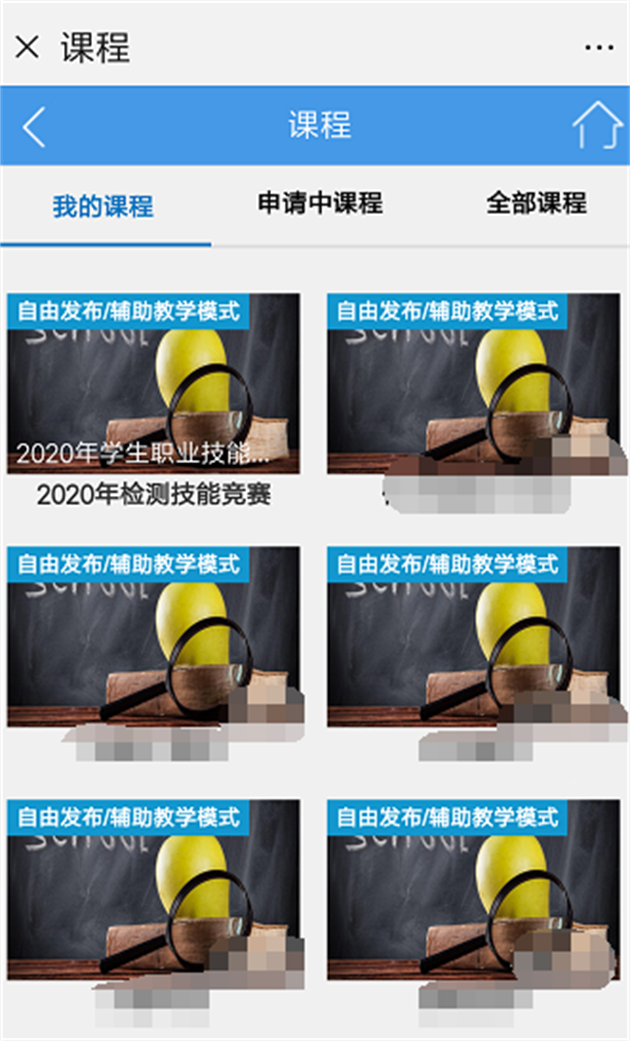Open the three-dot overflow menu
The width and height of the screenshot is (630, 1041).
(x=598, y=47)
